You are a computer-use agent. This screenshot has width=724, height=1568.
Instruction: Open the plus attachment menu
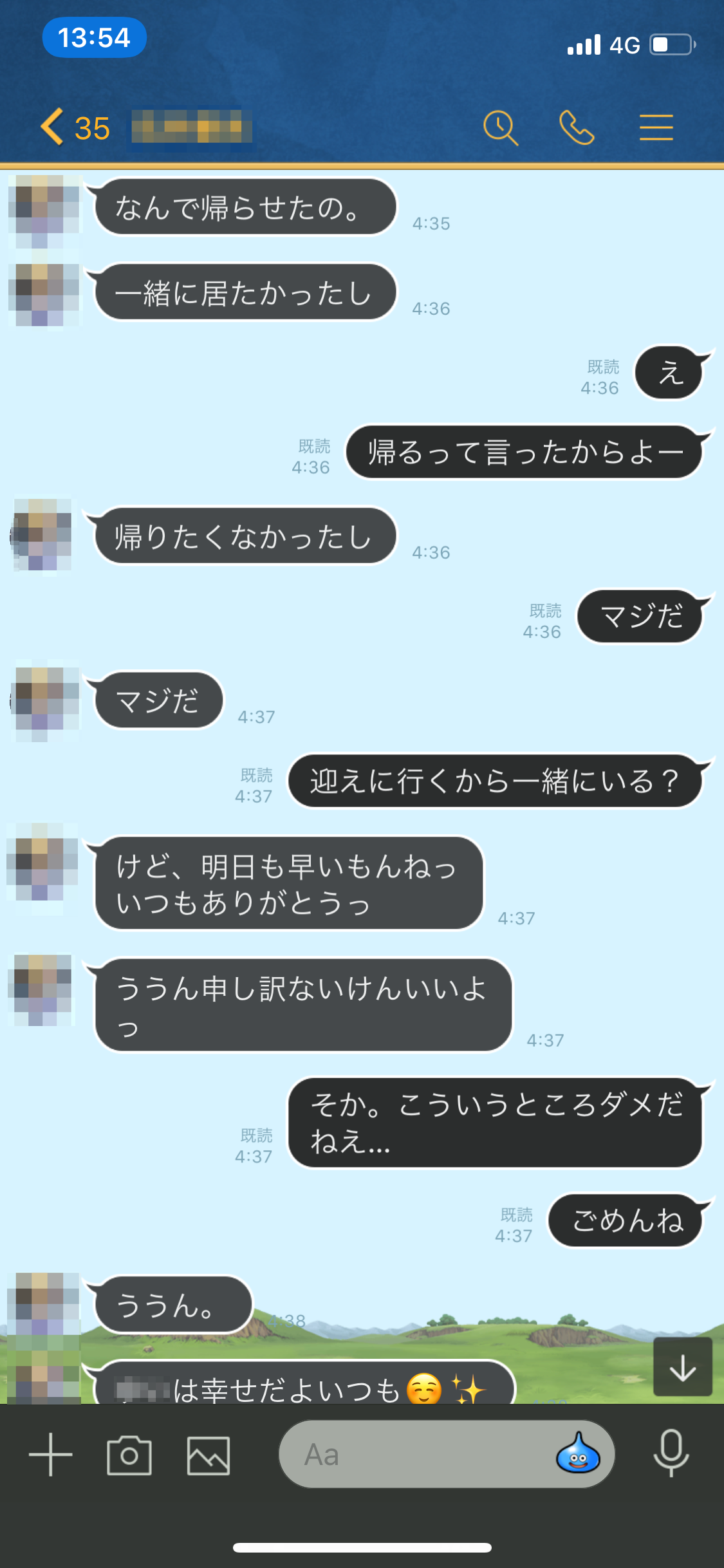[x=50, y=1455]
